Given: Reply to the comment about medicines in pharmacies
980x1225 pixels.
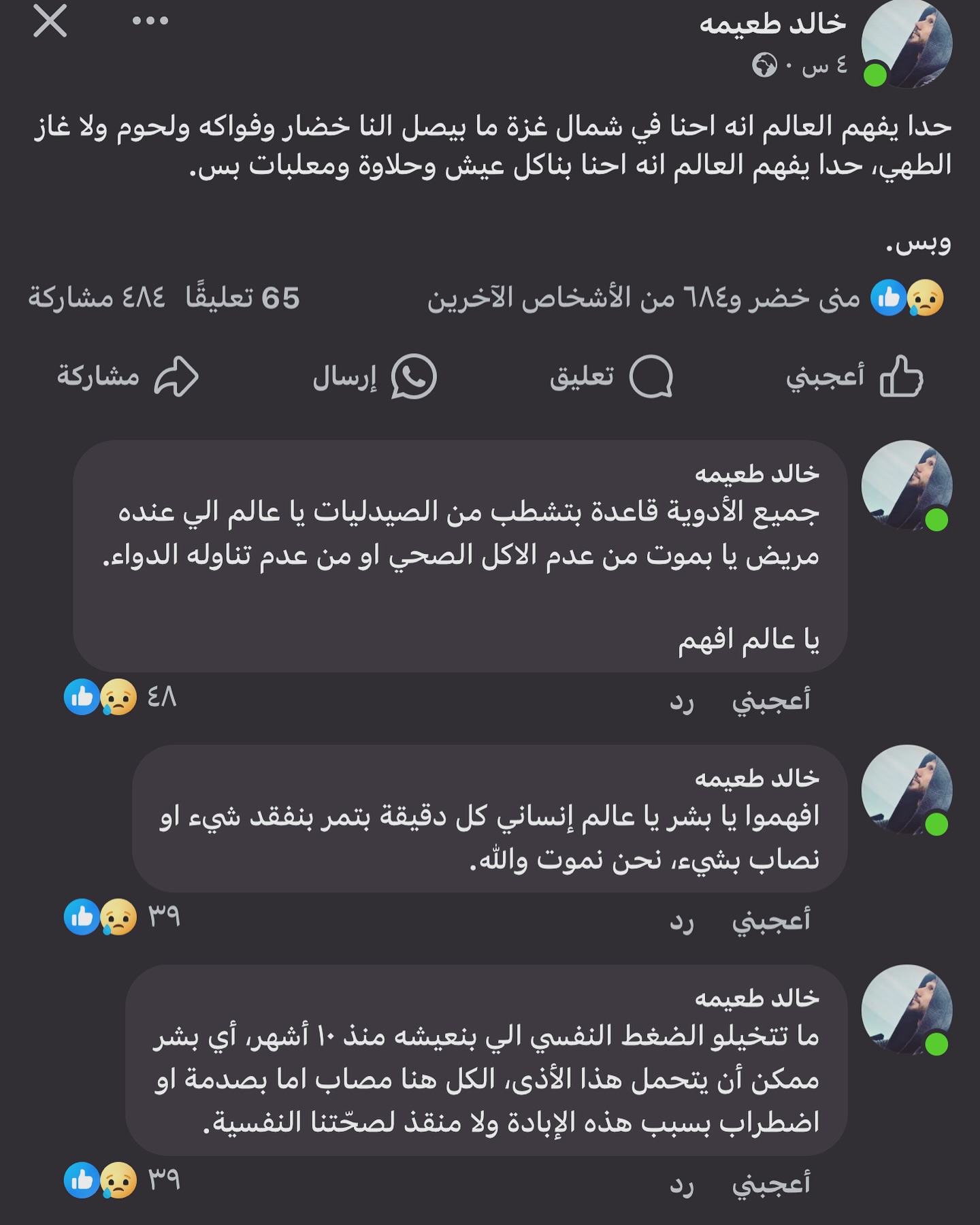Looking at the screenshot, I should pyautogui.click(x=681, y=701).
